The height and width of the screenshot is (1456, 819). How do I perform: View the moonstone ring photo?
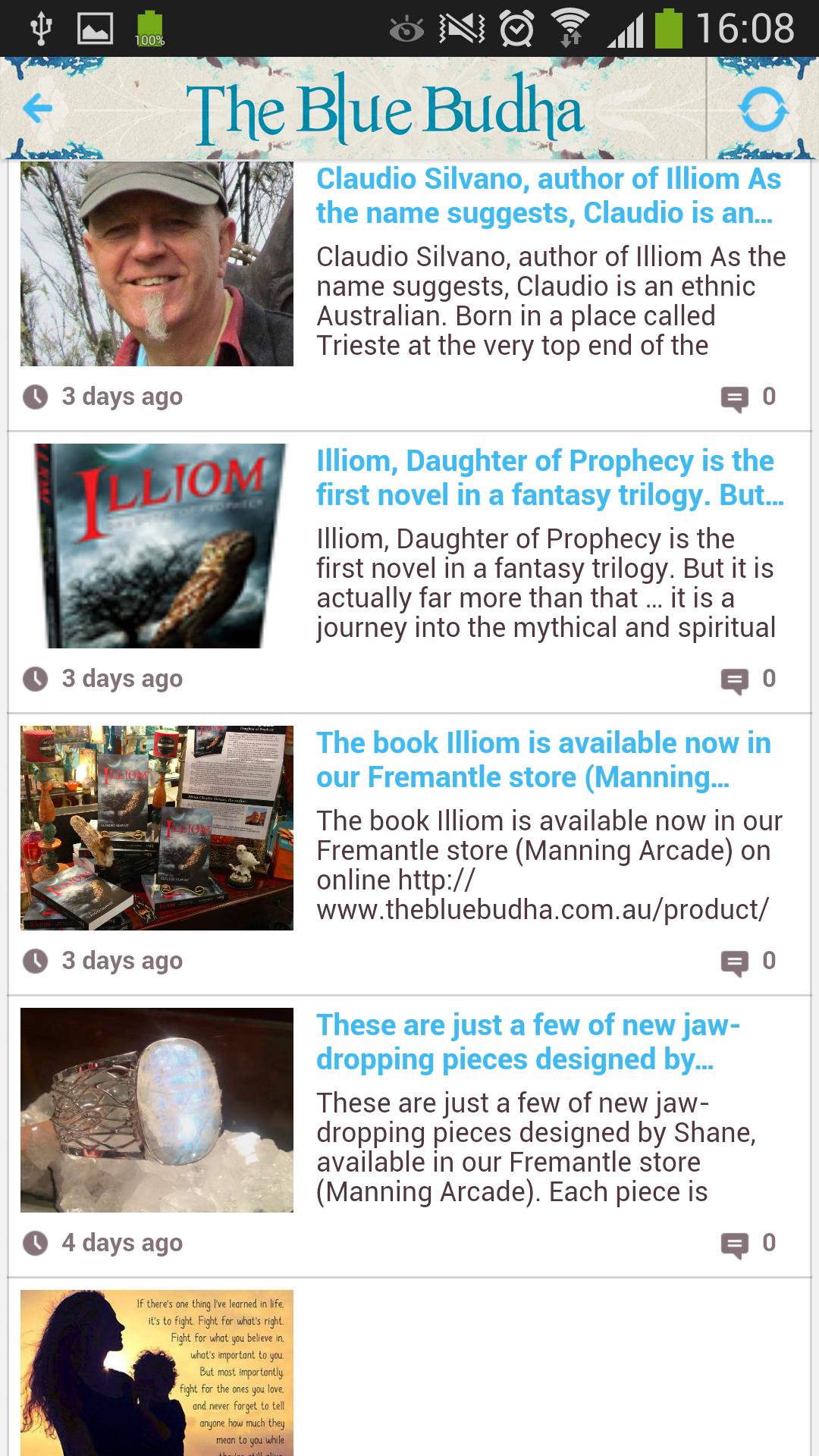tap(157, 1110)
